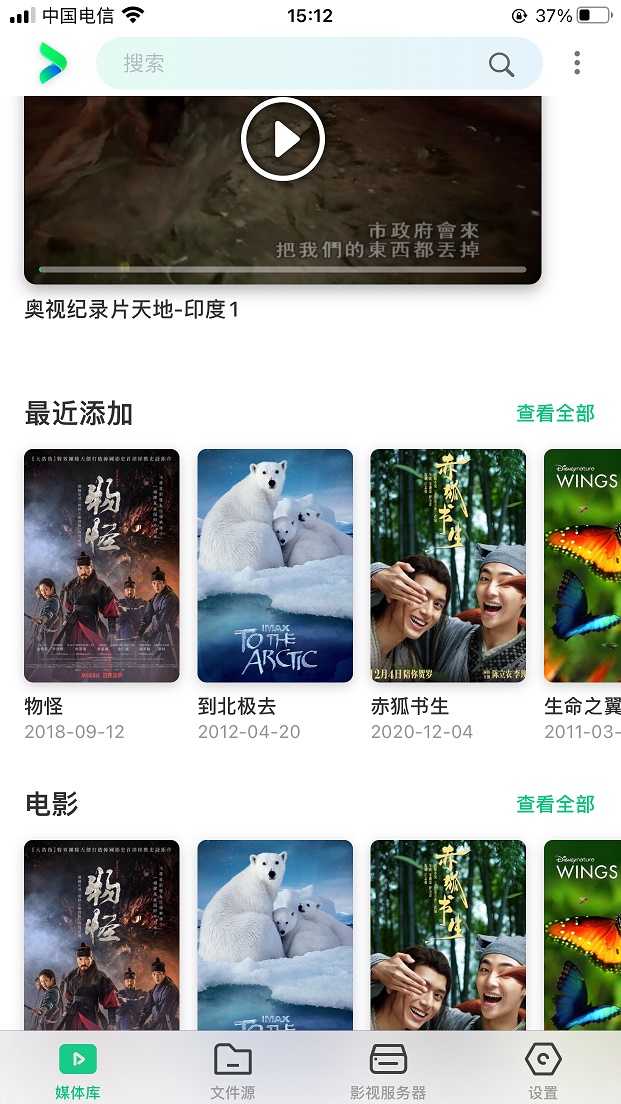Image resolution: width=621 pixels, height=1104 pixels.
Task: Open 赤狐书生 poster in 最近添加
Action: [448, 566]
